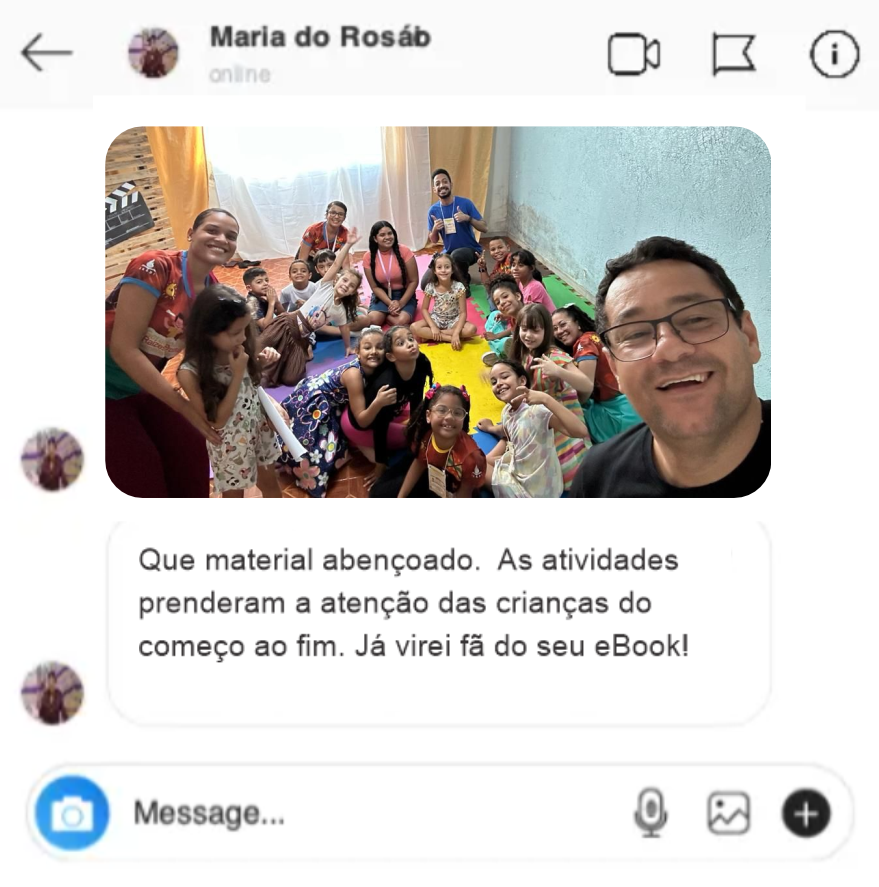The width and height of the screenshot is (879, 887).
Task: Open the group photo sent in chat
Action: click(x=438, y=312)
